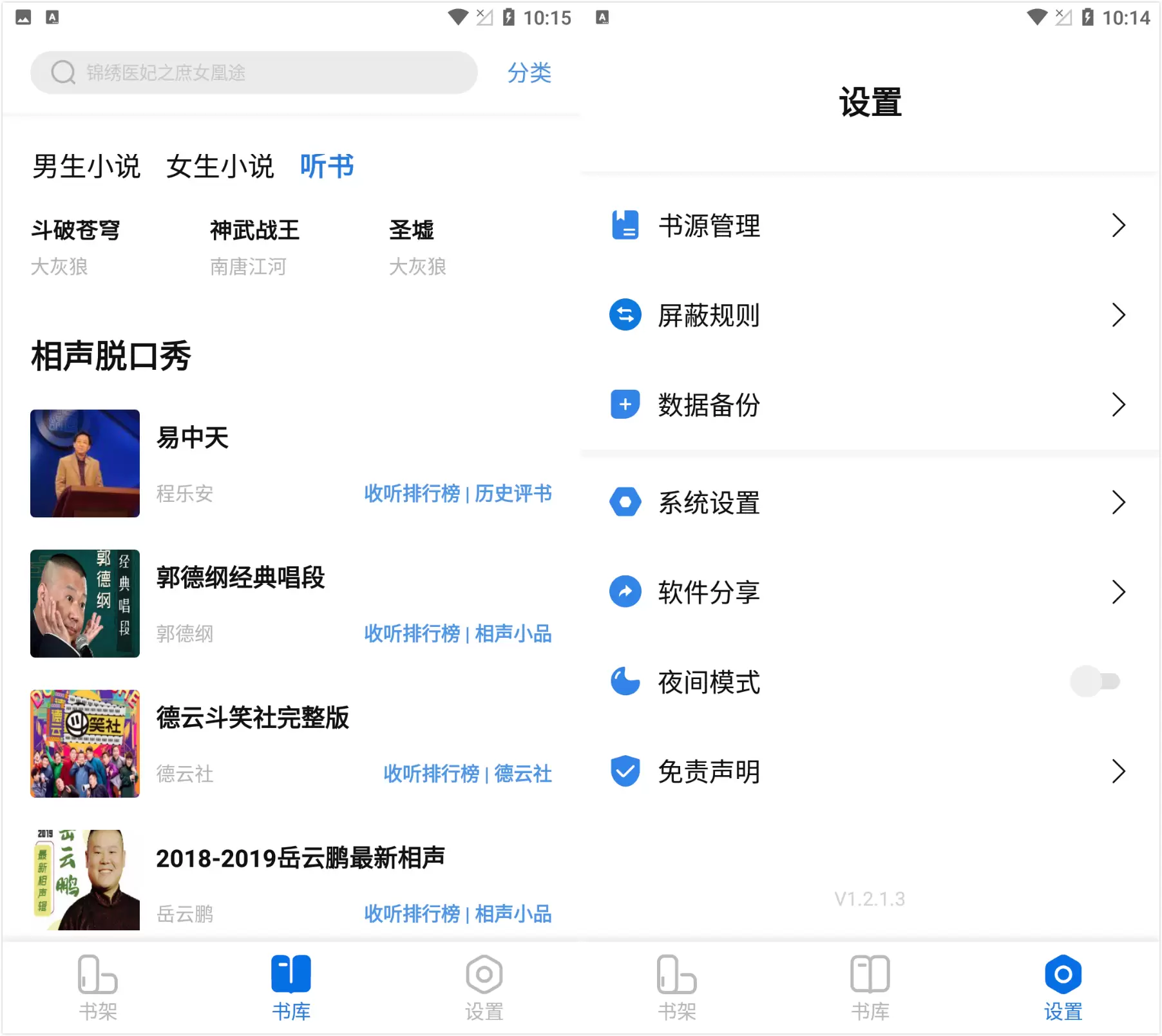Open the book 神武战王

[x=254, y=231]
